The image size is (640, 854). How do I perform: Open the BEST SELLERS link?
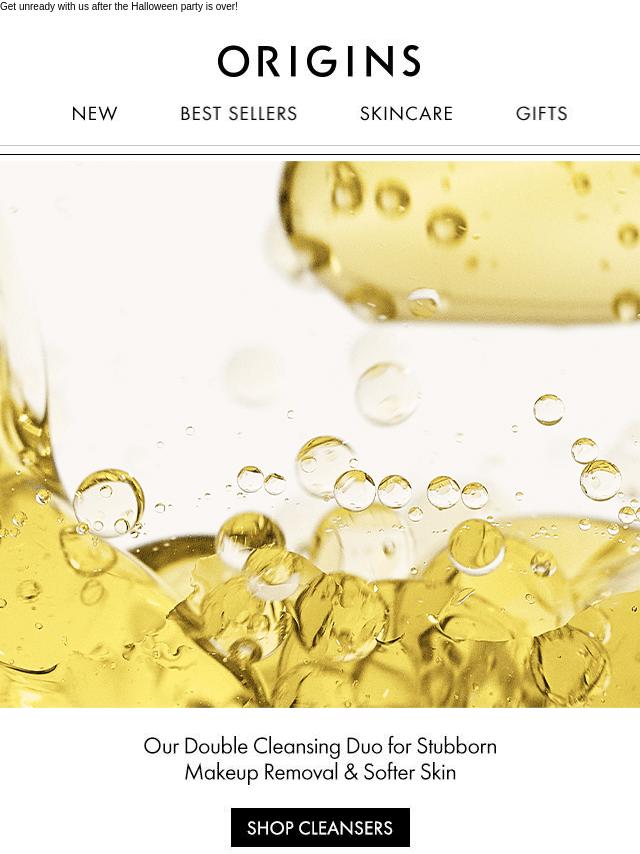point(239,114)
